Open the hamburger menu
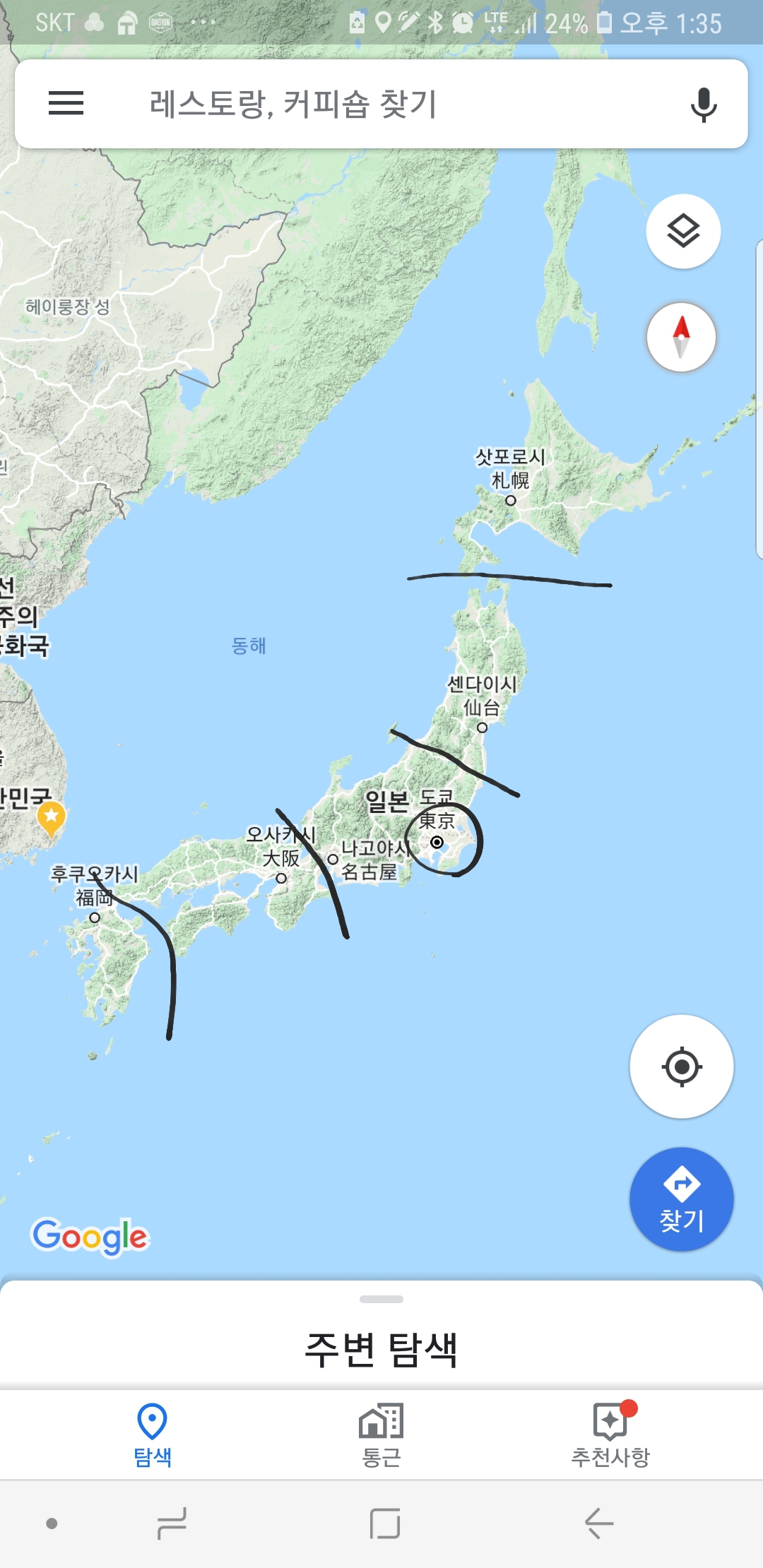This screenshot has width=763, height=1568. click(x=66, y=104)
